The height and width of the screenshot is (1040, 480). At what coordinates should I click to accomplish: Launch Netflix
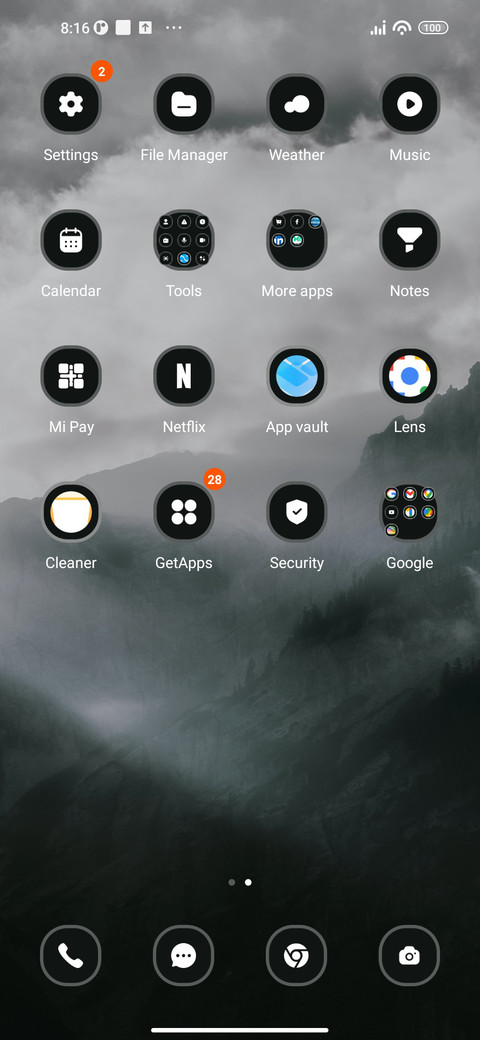pos(184,376)
